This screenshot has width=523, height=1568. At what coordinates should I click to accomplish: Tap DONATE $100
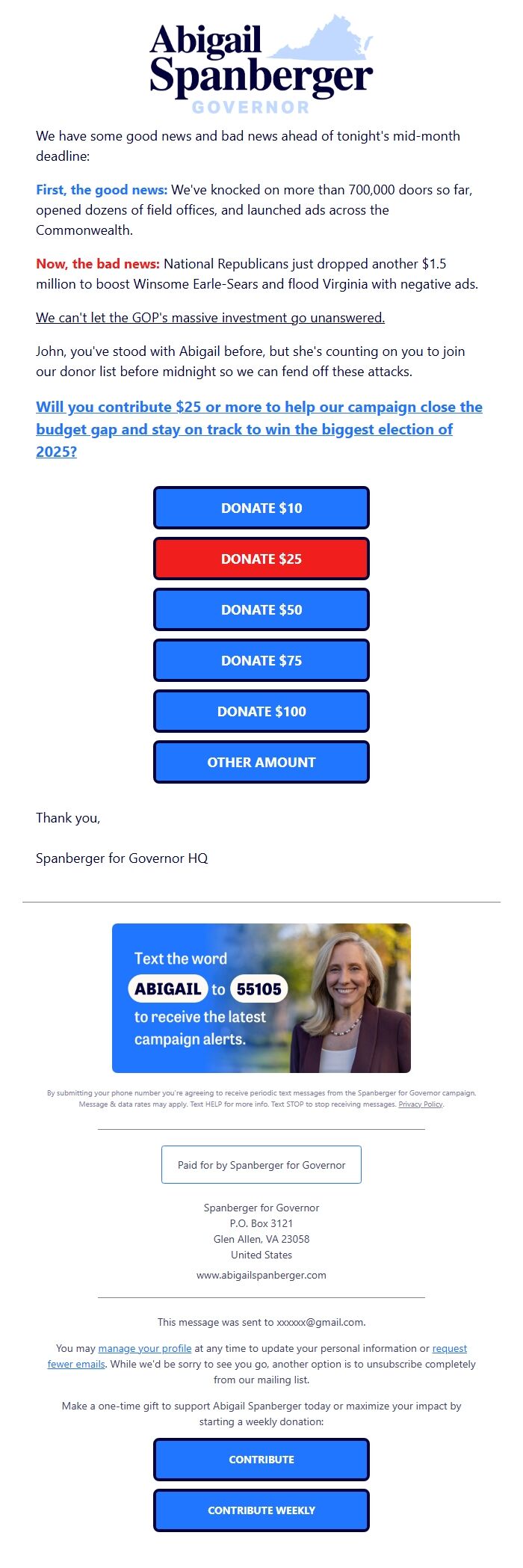pos(261,712)
